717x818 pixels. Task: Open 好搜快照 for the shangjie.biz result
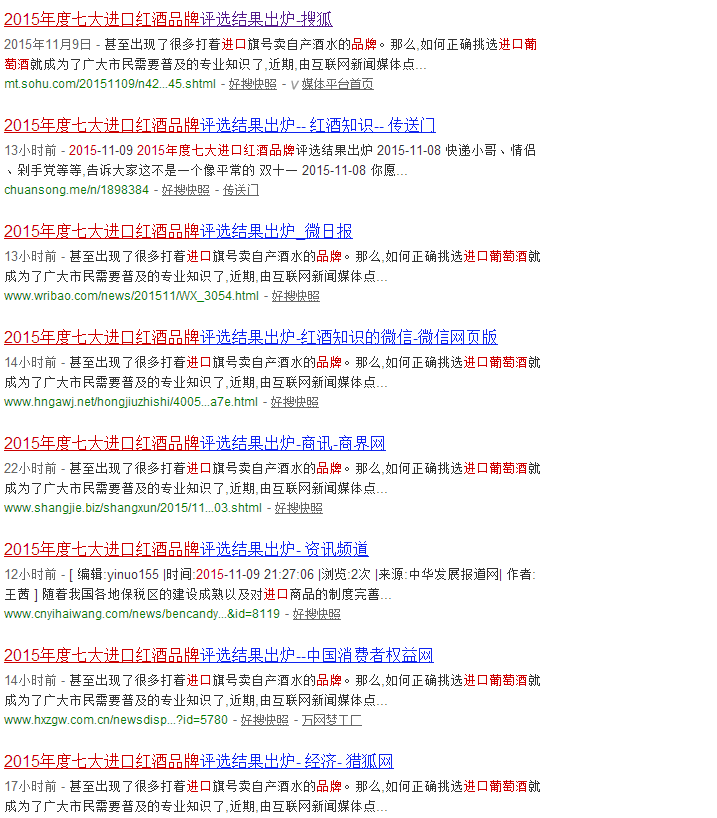(x=298, y=508)
